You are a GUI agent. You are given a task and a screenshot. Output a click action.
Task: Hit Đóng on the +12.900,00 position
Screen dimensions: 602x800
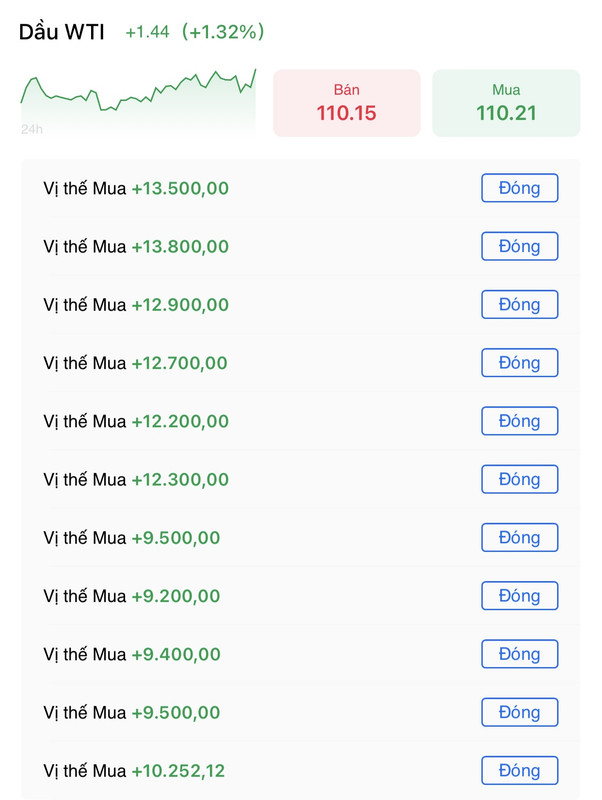(519, 305)
